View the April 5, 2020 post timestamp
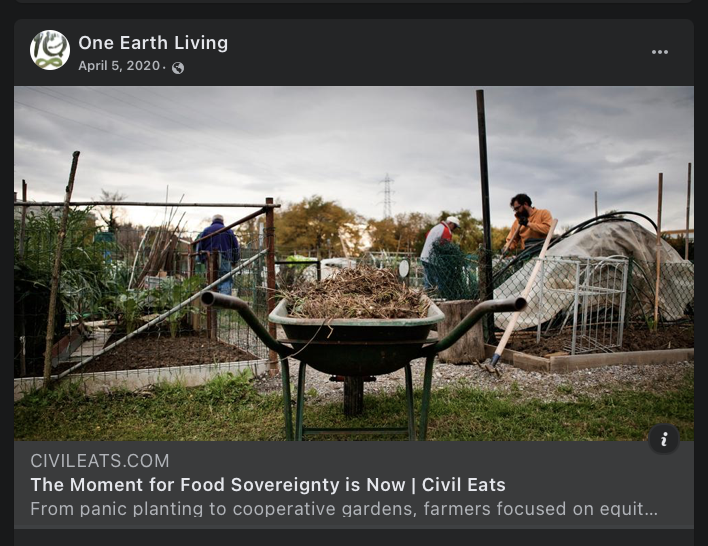The height and width of the screenshot is (546, 708). point(119,66)
